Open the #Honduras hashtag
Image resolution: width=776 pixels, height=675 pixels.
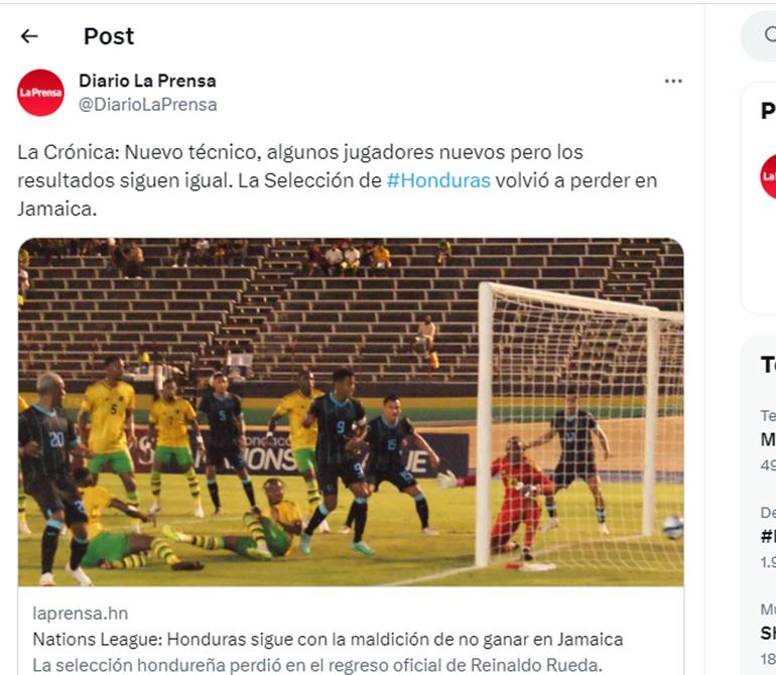click(438, 181)
